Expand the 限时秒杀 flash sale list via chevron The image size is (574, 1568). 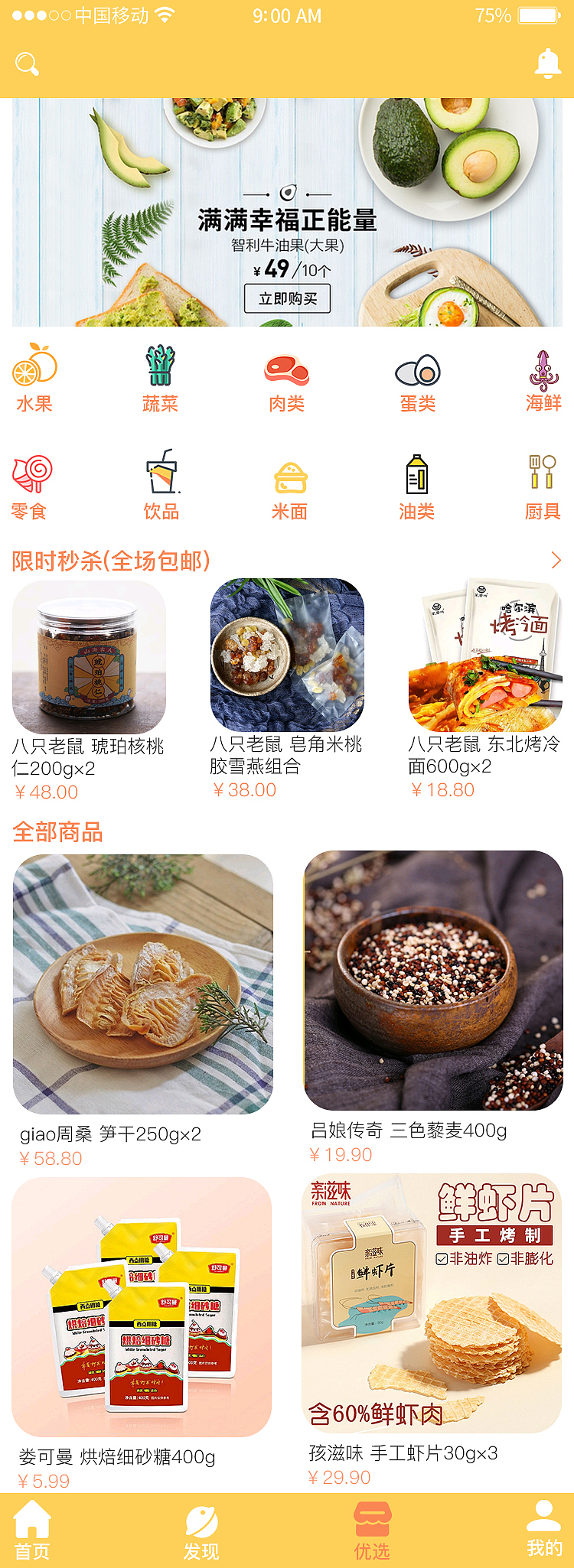point(558,561)
